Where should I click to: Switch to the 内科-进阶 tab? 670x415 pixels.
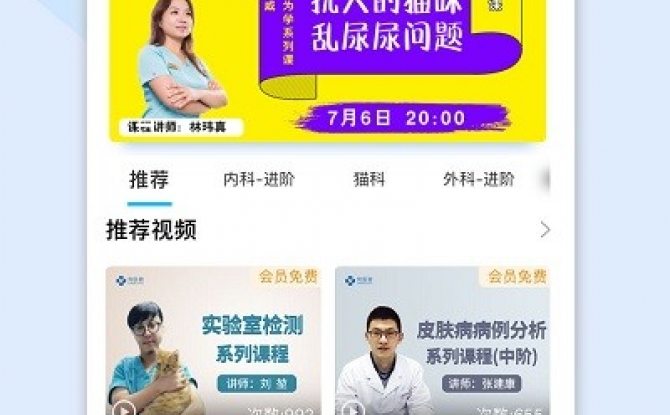259,180
